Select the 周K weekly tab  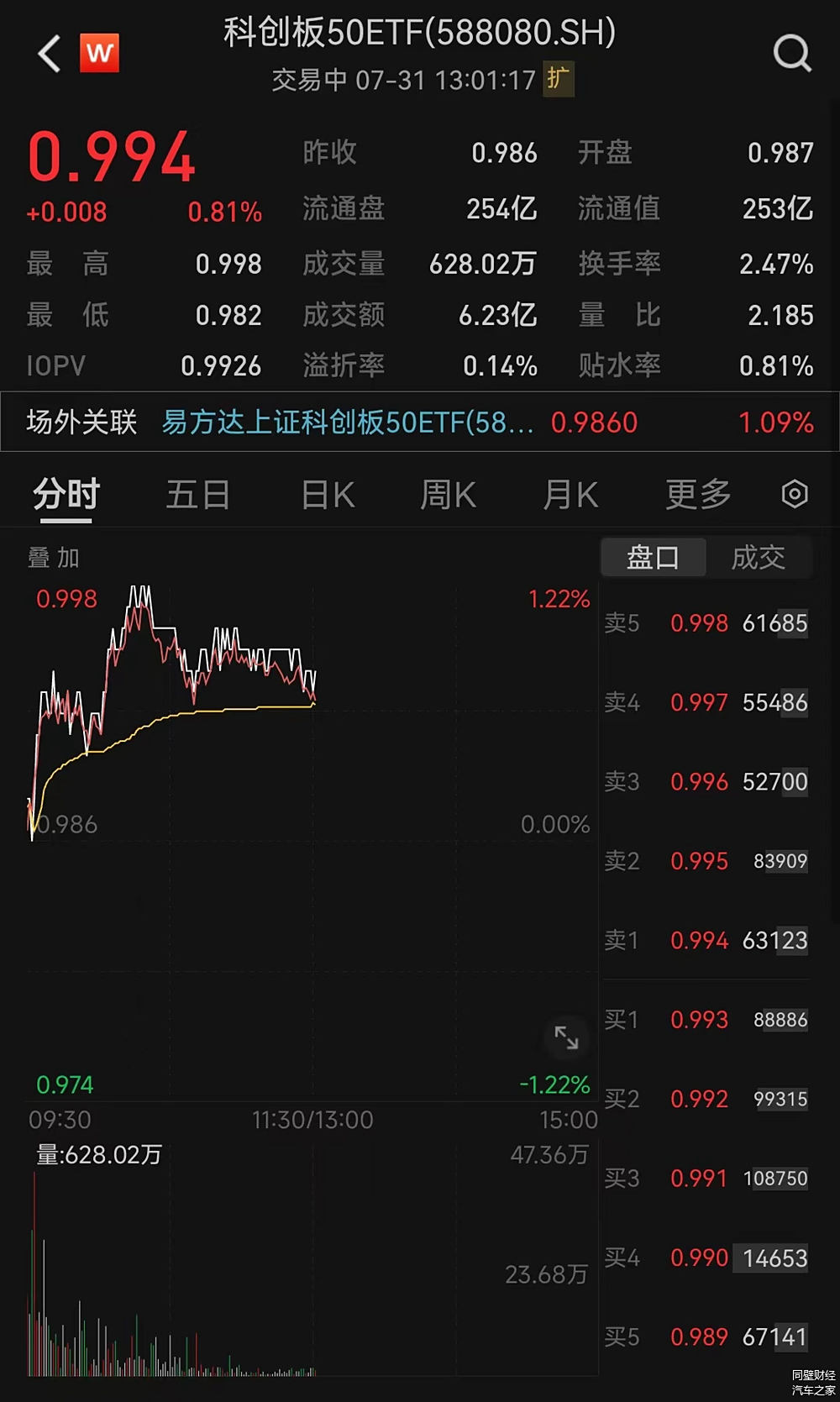click(x=448, y=494)
